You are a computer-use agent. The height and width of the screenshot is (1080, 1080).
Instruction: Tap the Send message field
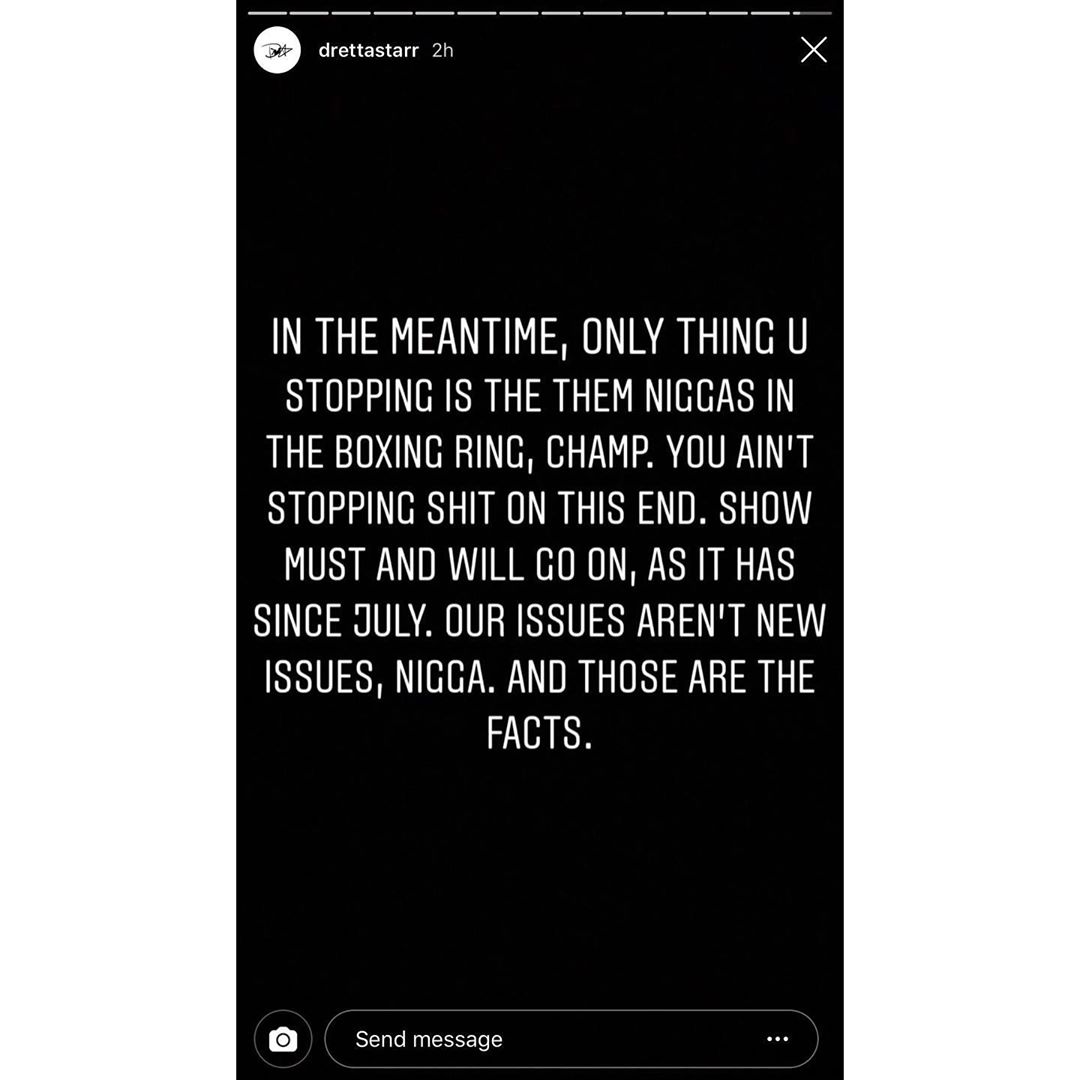540,1040
